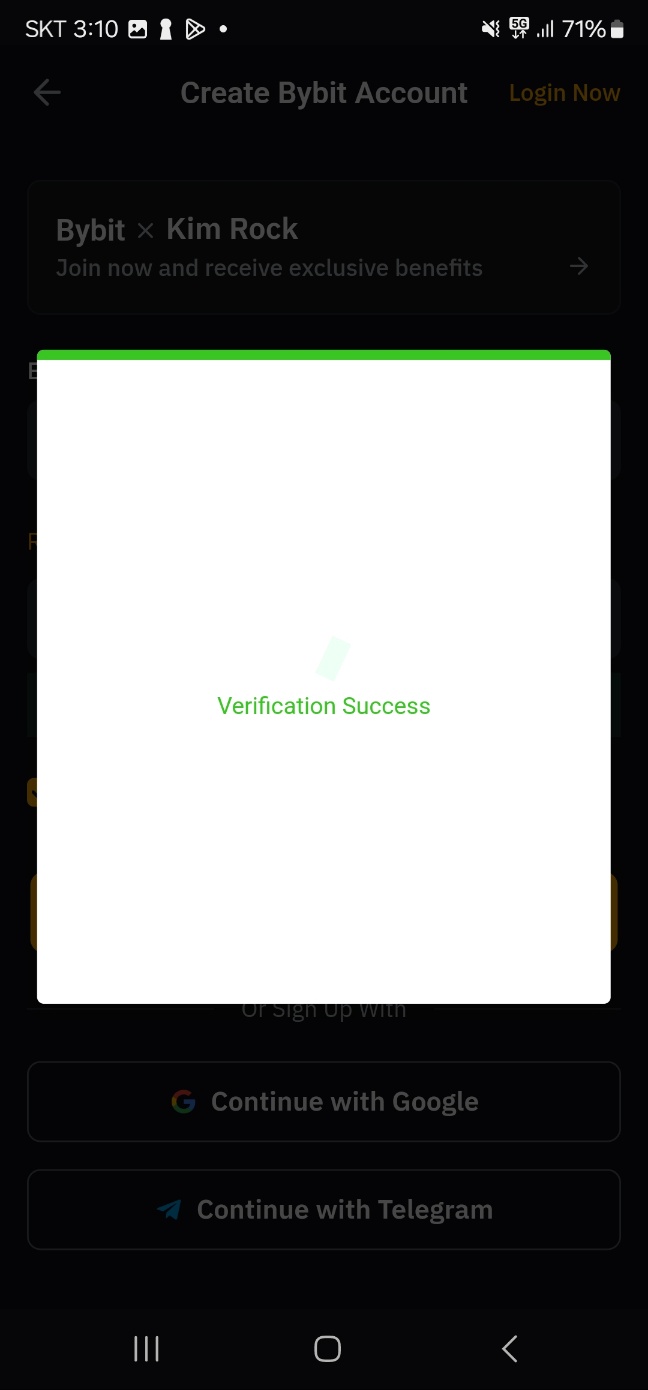Sign up using Continue with Google
The image size is (648, 1390).
(x=324, y=1102)
